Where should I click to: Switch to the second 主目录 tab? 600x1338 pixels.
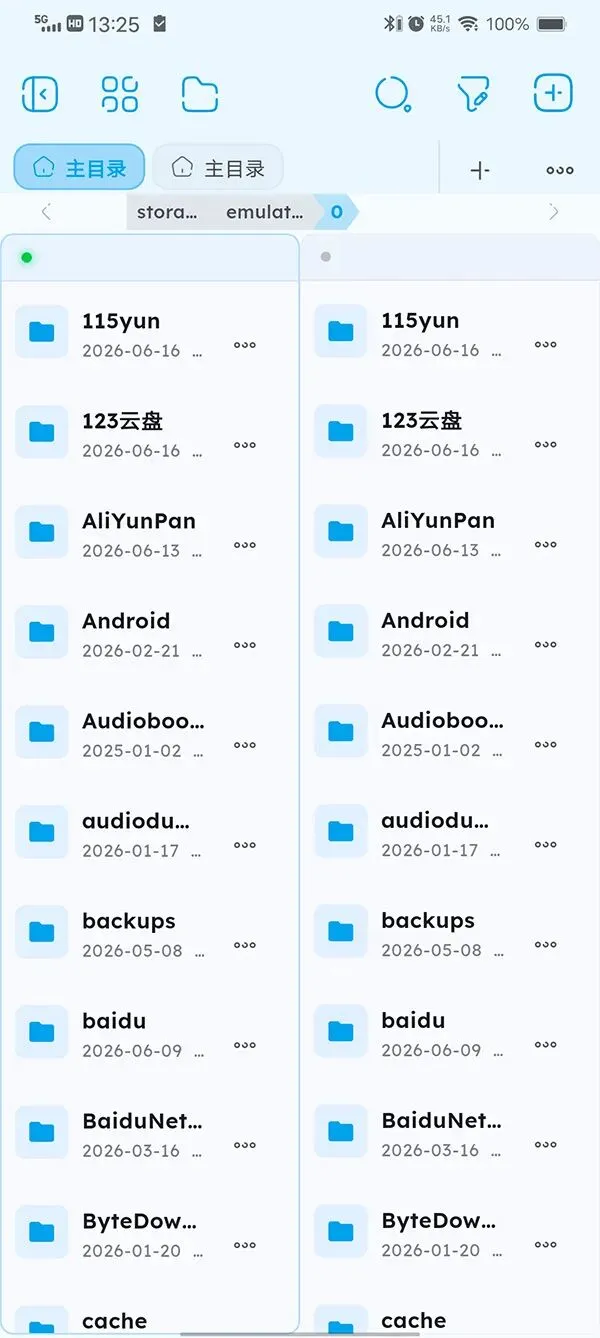218,168
